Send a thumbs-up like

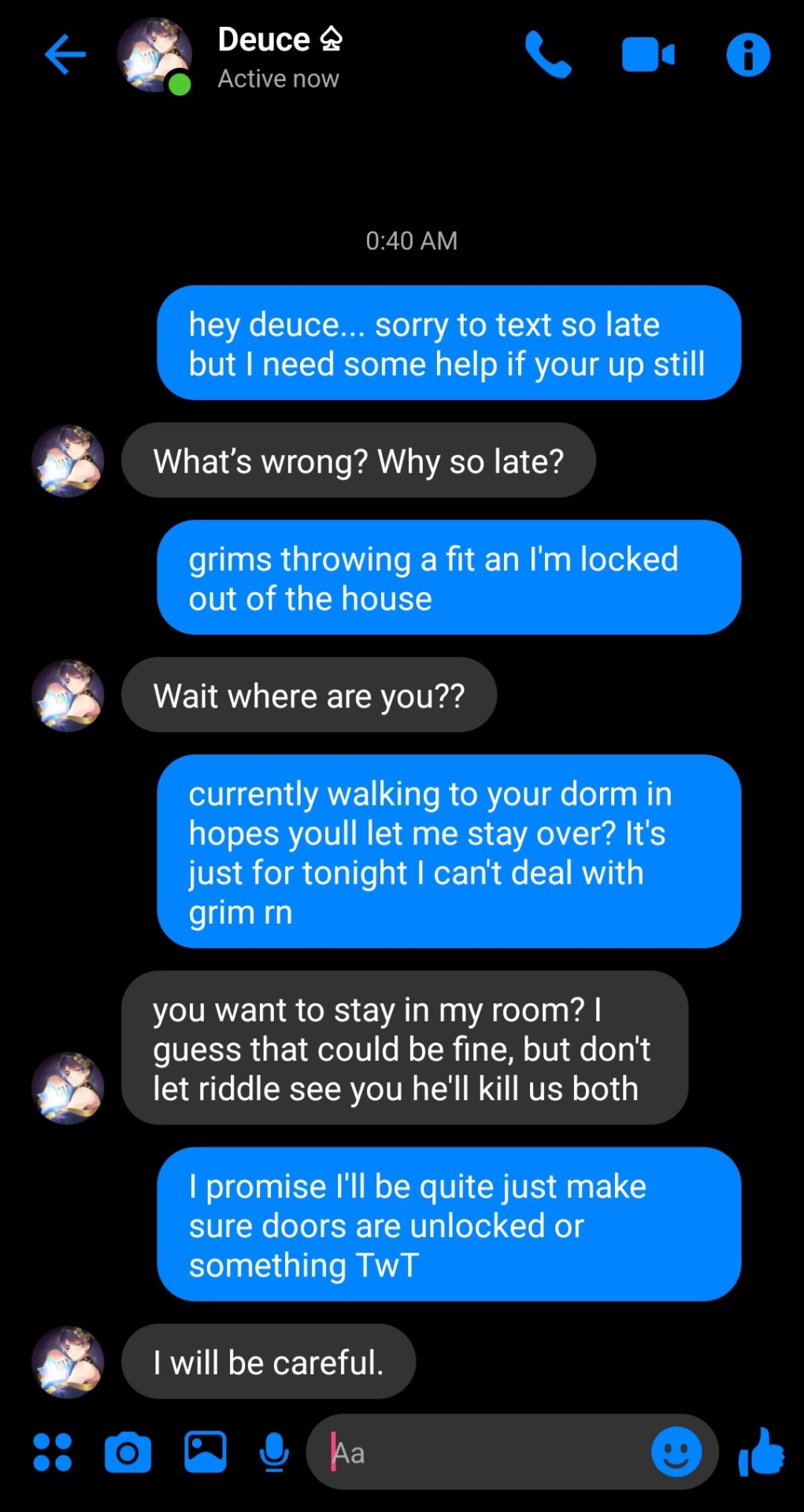pos(761,1452)
